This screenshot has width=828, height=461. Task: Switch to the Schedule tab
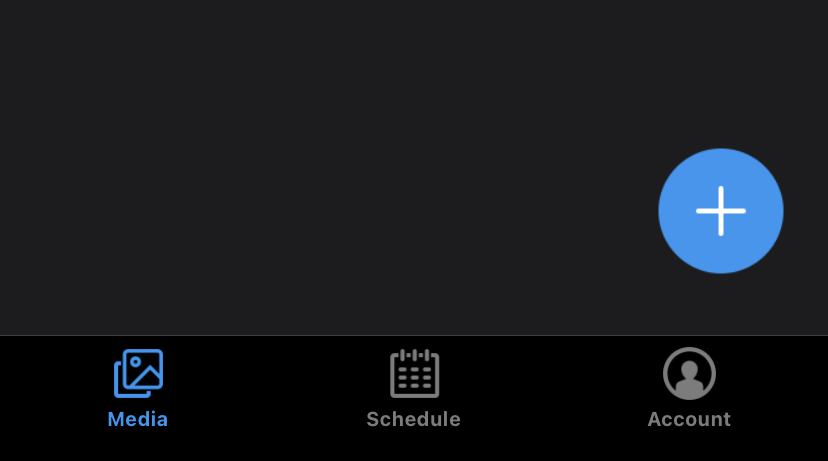(414, 388)
